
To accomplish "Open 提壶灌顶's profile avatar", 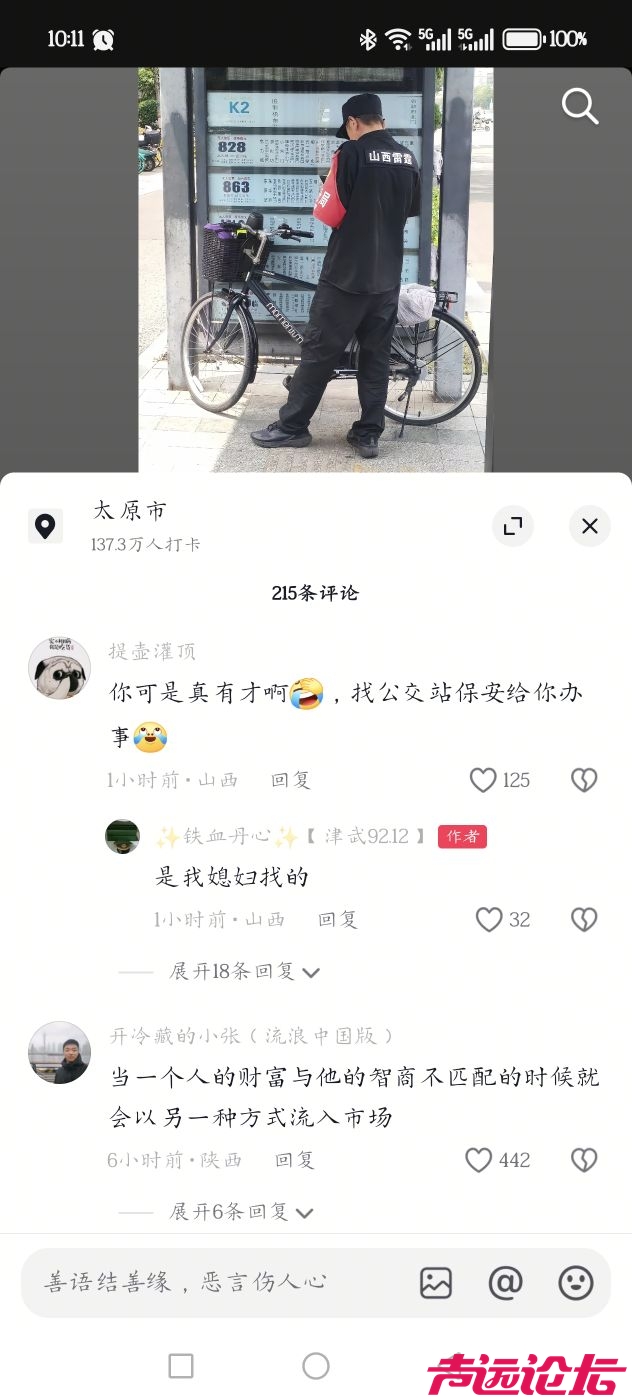I will click(x=59, y=668).
